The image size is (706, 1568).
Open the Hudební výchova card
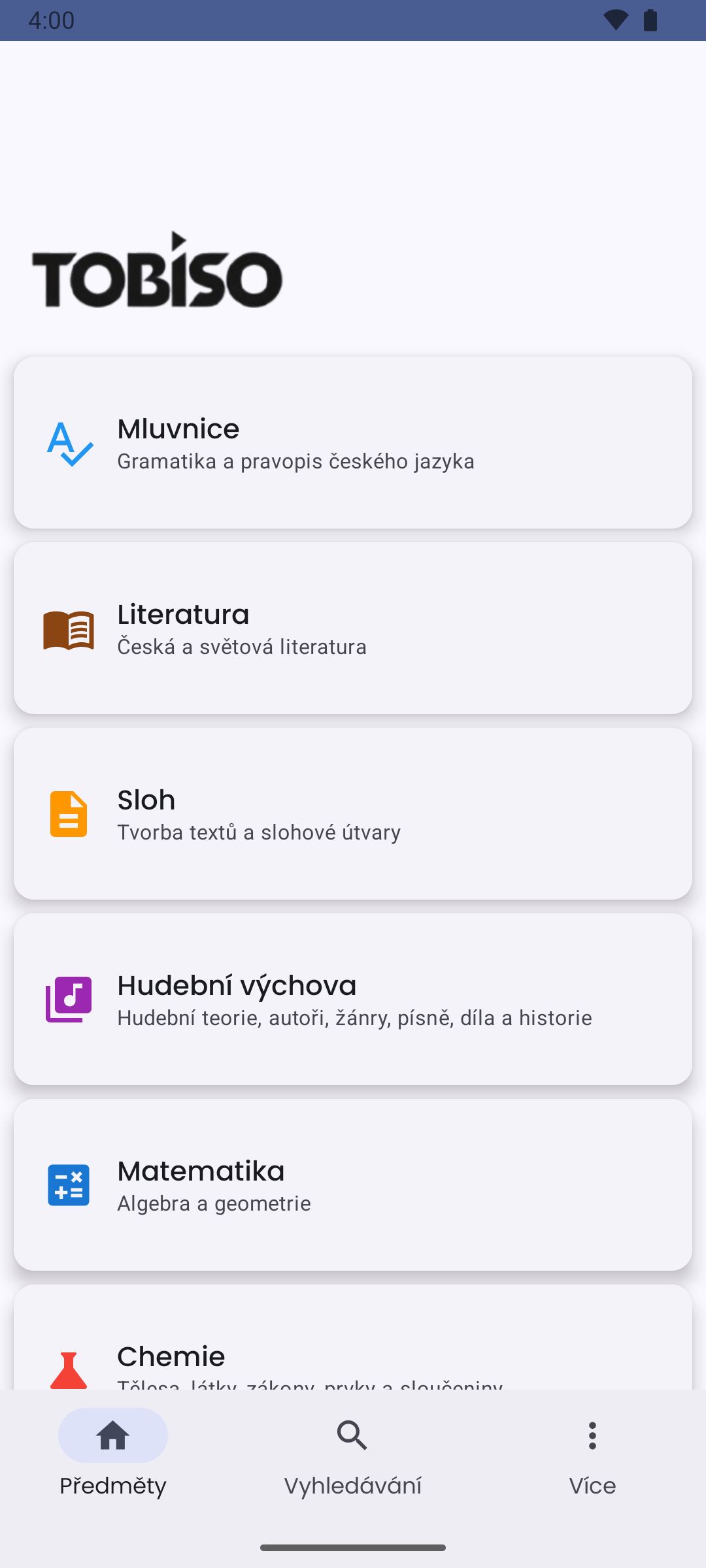(353, 999)
